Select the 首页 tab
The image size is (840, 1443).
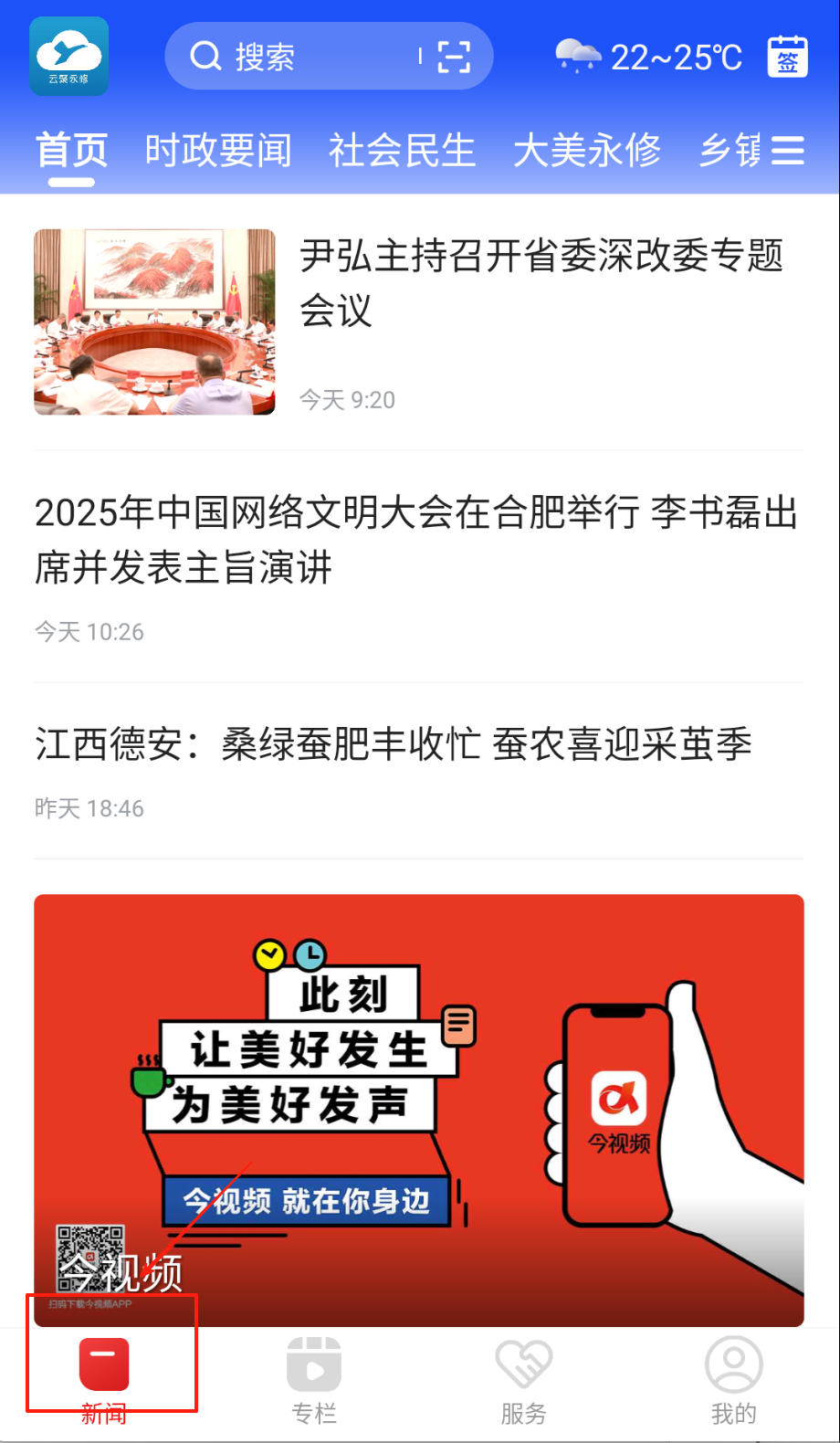tap(72, 151)
